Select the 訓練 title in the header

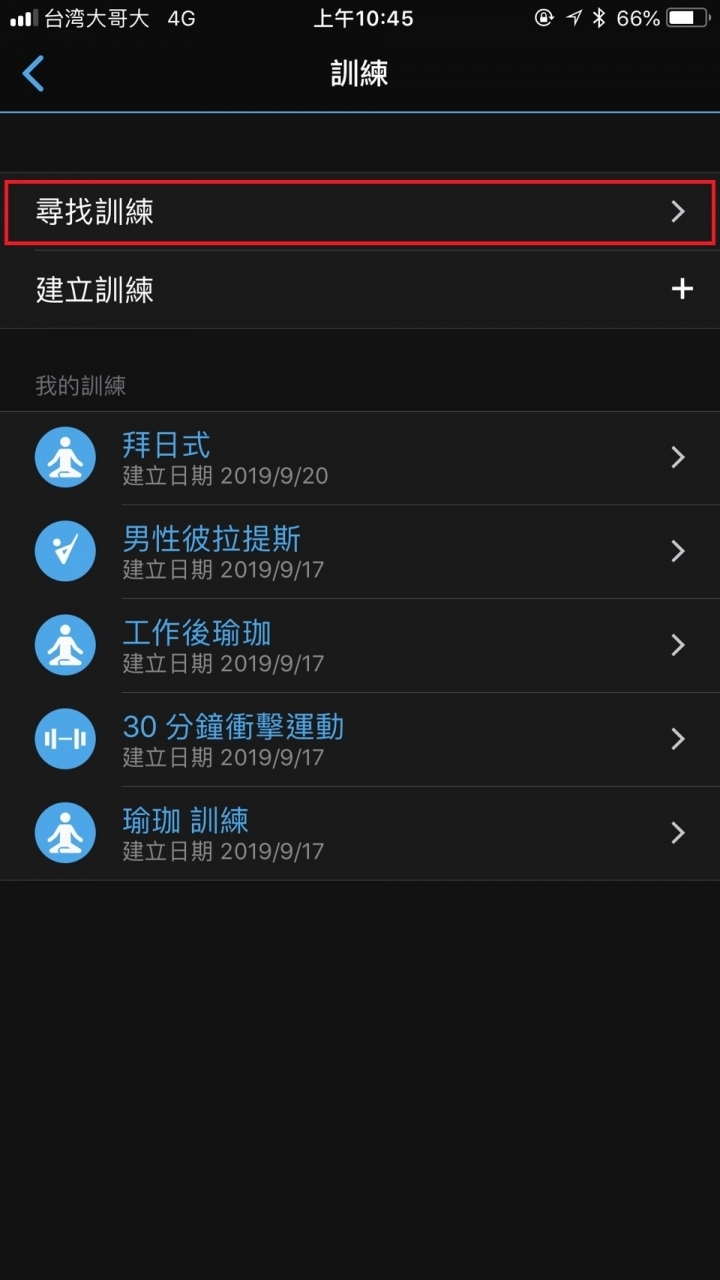(359, 74)
